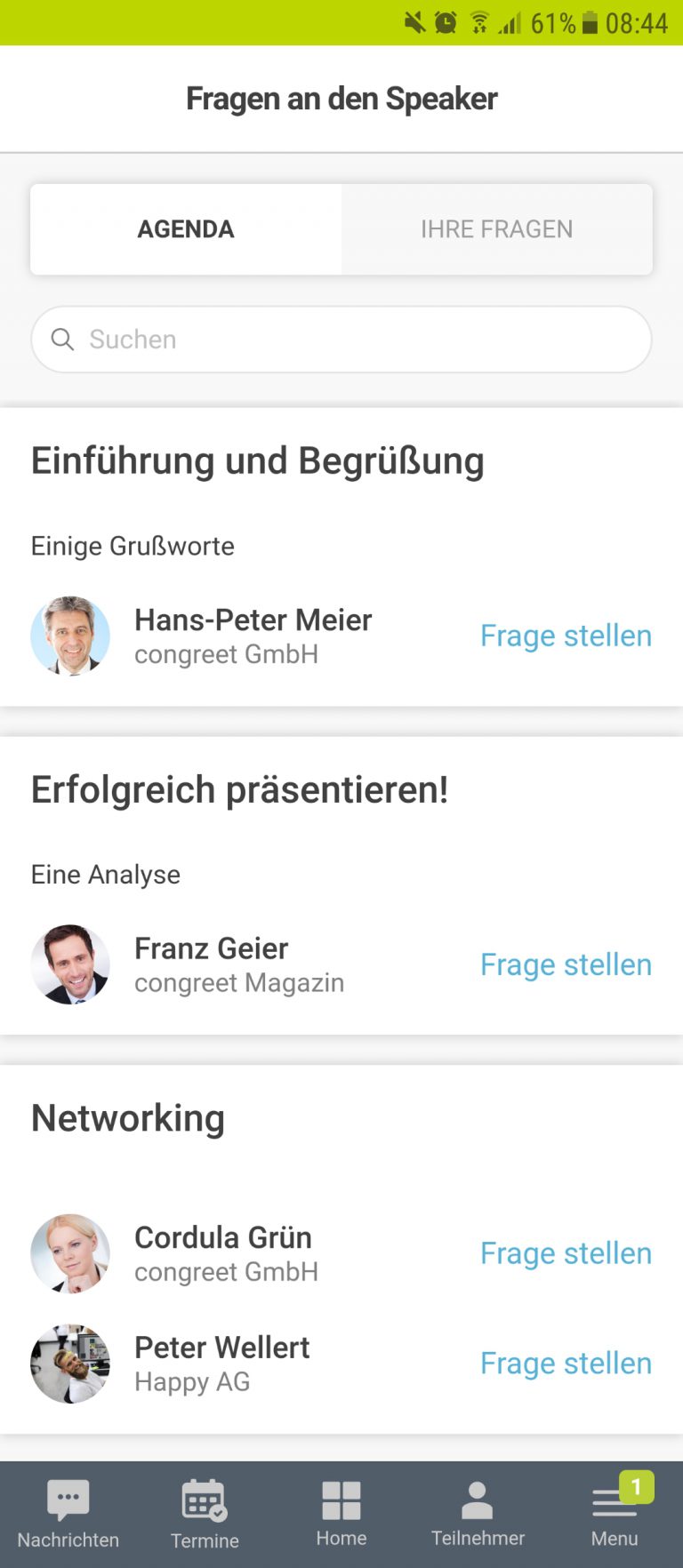Open the Networking agenda section
This screenshot has height=1568, width=683.
tap(127, 1118)
